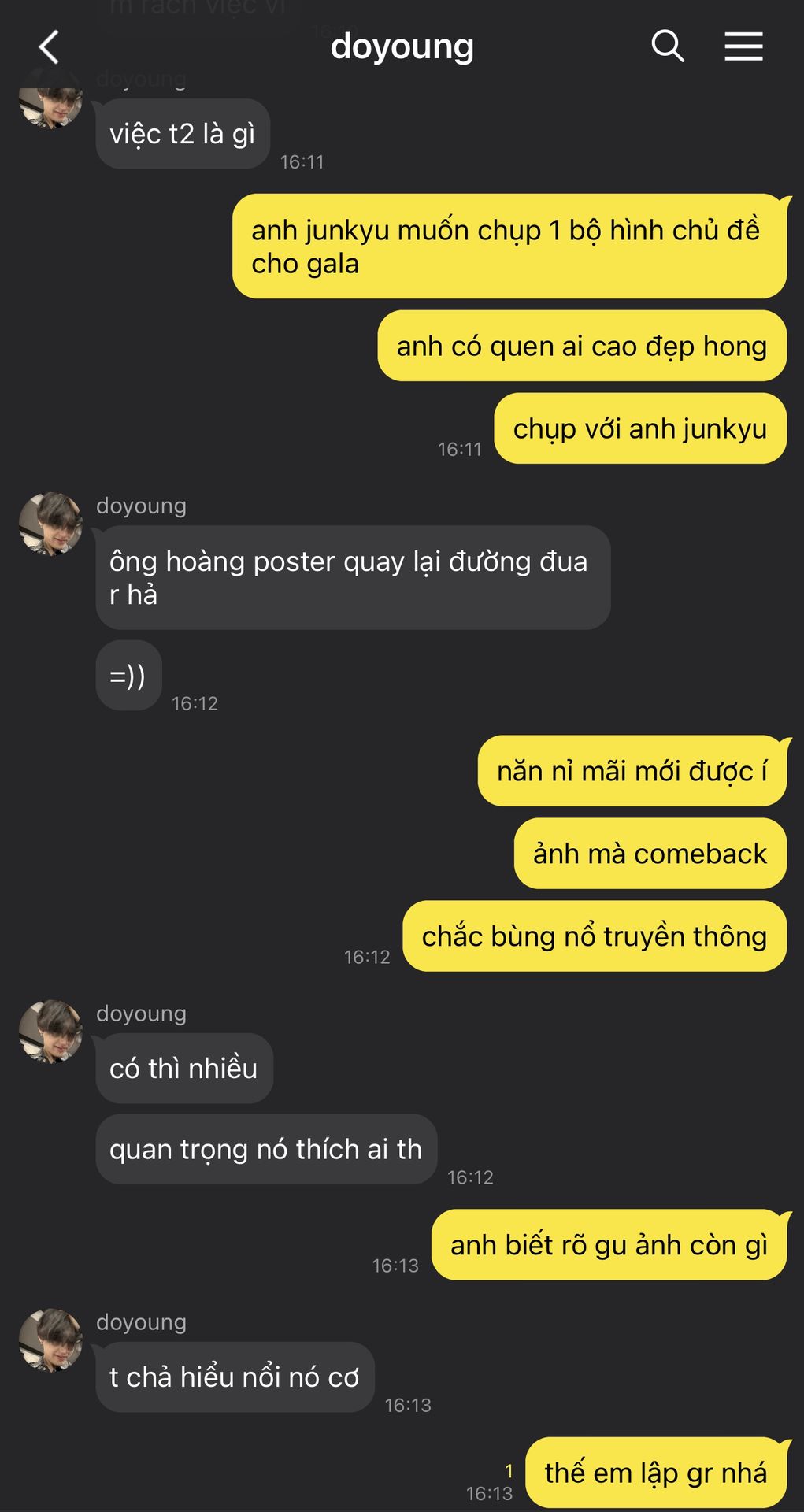Open the chat menu with three lines
Image resolution: width=804 pixels, height=1512 pixels.
point(743,46)
